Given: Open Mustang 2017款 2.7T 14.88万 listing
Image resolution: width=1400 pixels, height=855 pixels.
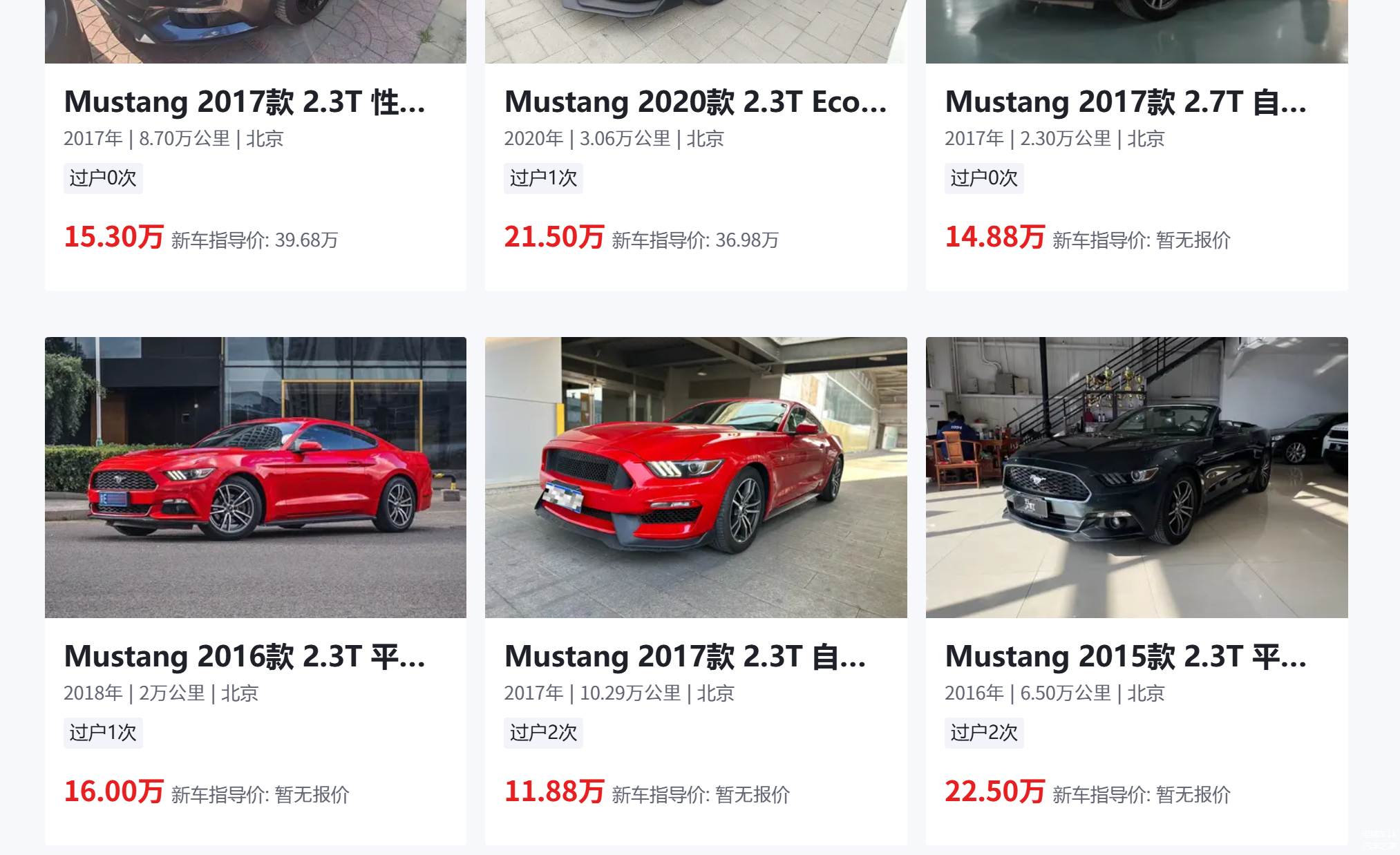Looking at the screenshot, I should (1126, 102).
